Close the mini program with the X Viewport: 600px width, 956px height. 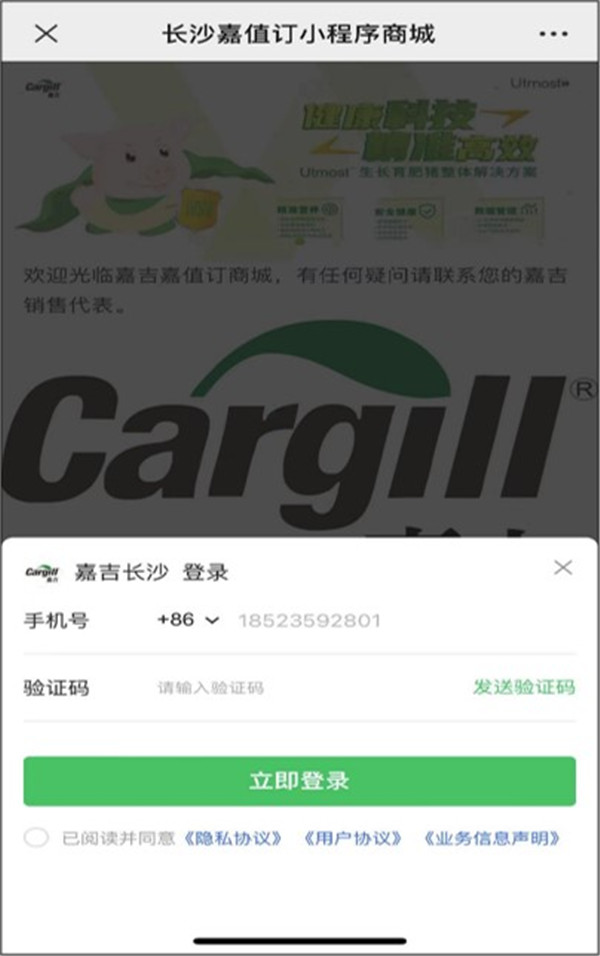[x=46, y=33]
